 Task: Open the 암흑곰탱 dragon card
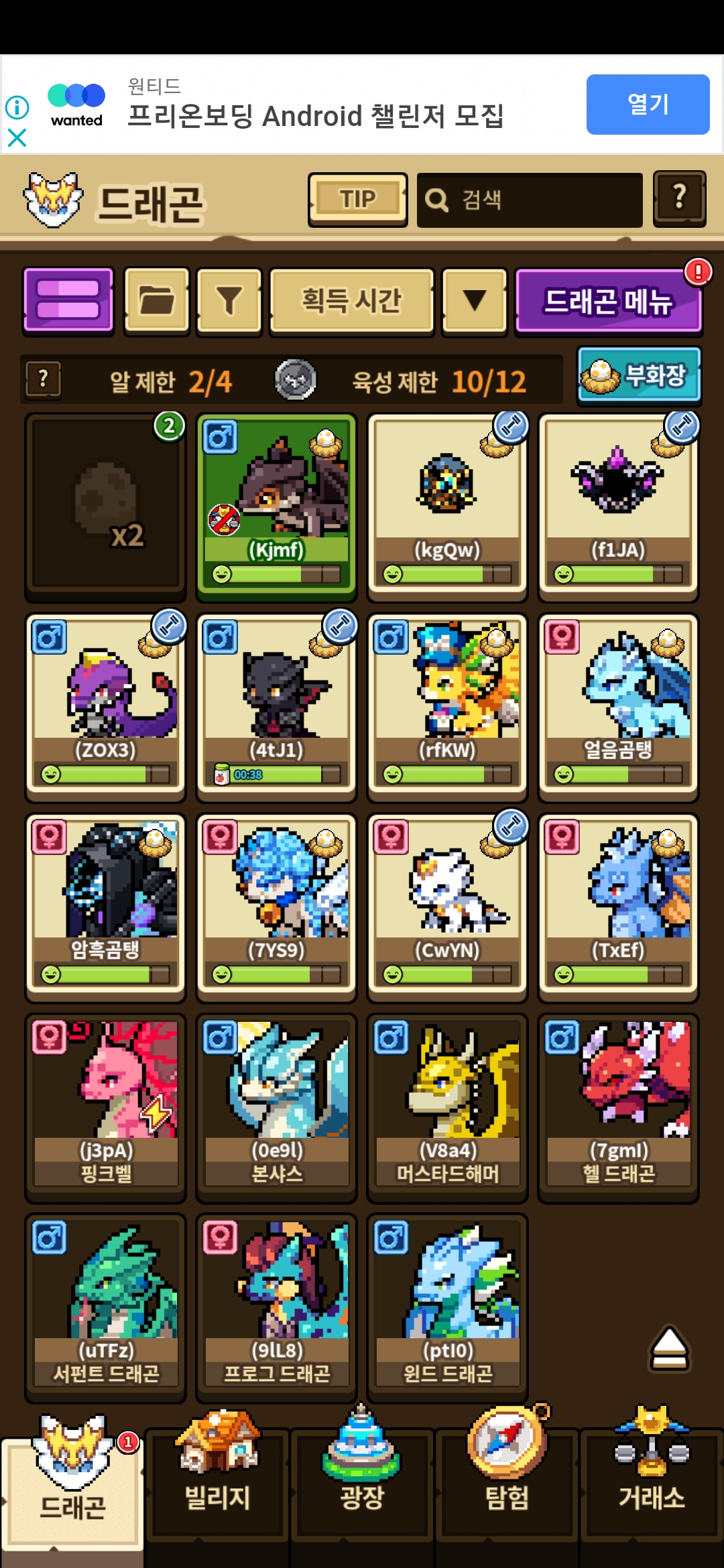105,907
